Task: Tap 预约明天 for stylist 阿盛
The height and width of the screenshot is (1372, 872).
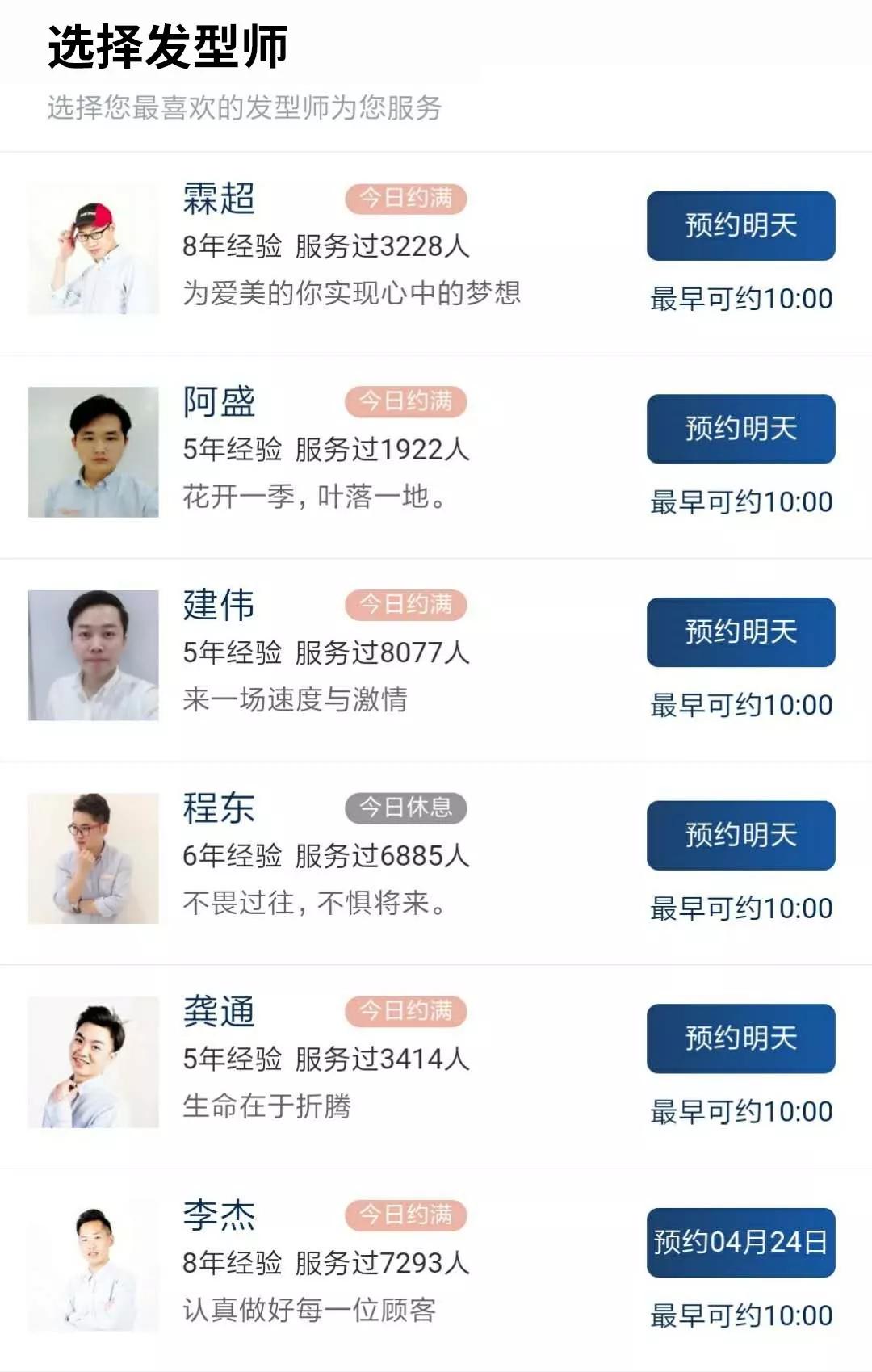Action: tap(740, 429)
